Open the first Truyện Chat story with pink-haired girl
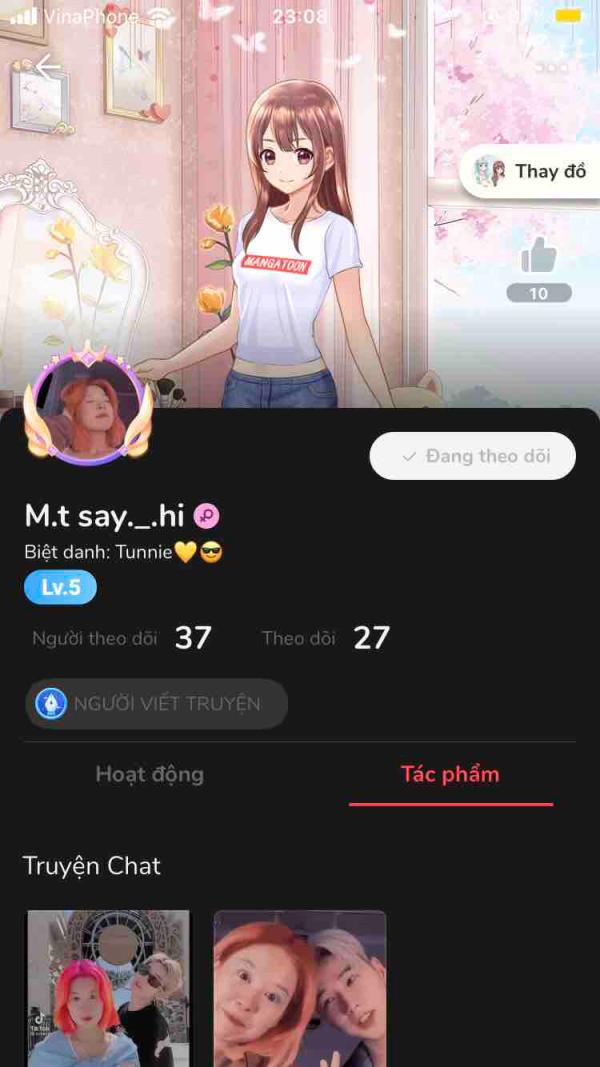 click(x=109, y=988)
